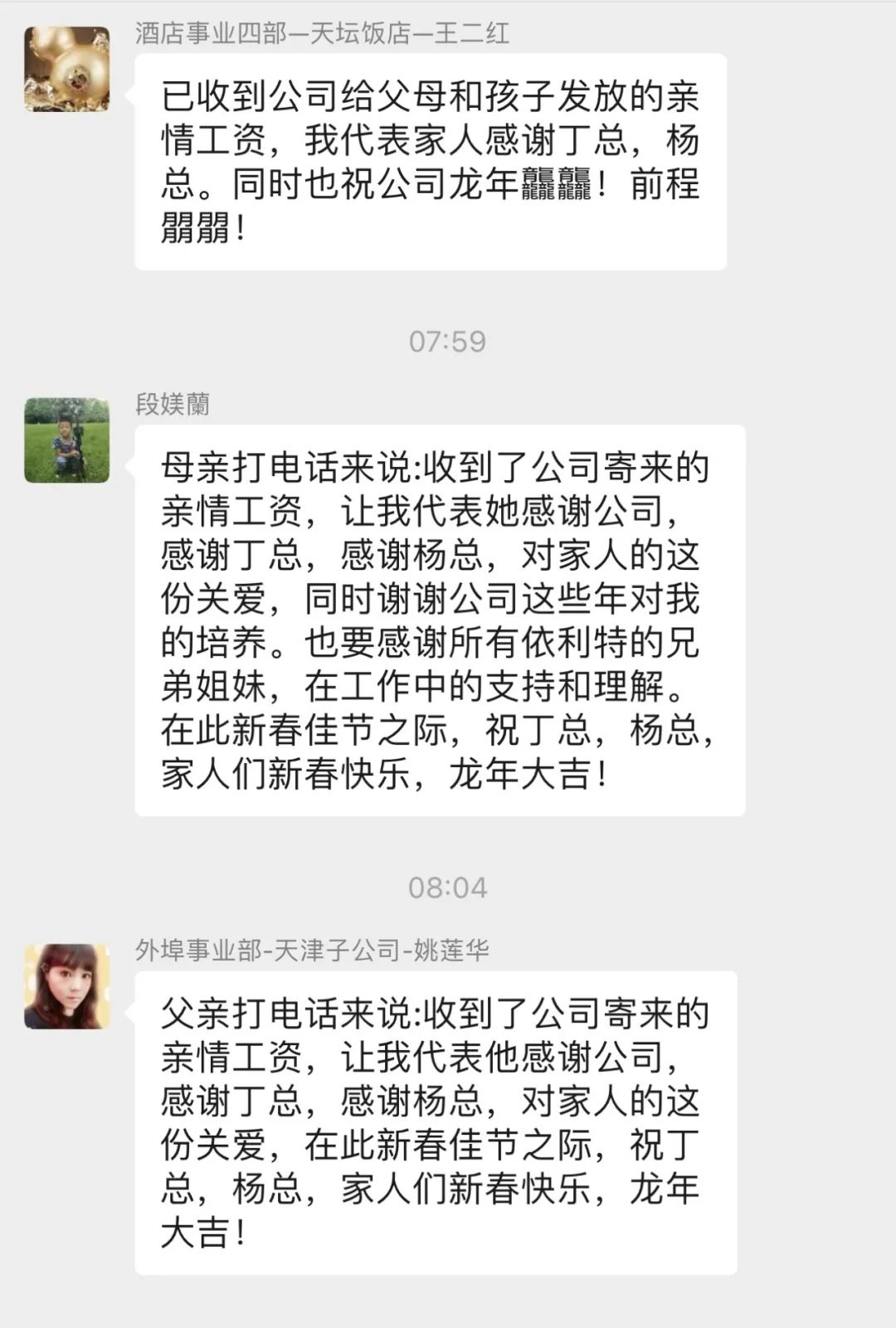Screen dimensions: 896x1328
Task: Open 姚莲华's profile avatar
Action: click(x=66, y=985)
